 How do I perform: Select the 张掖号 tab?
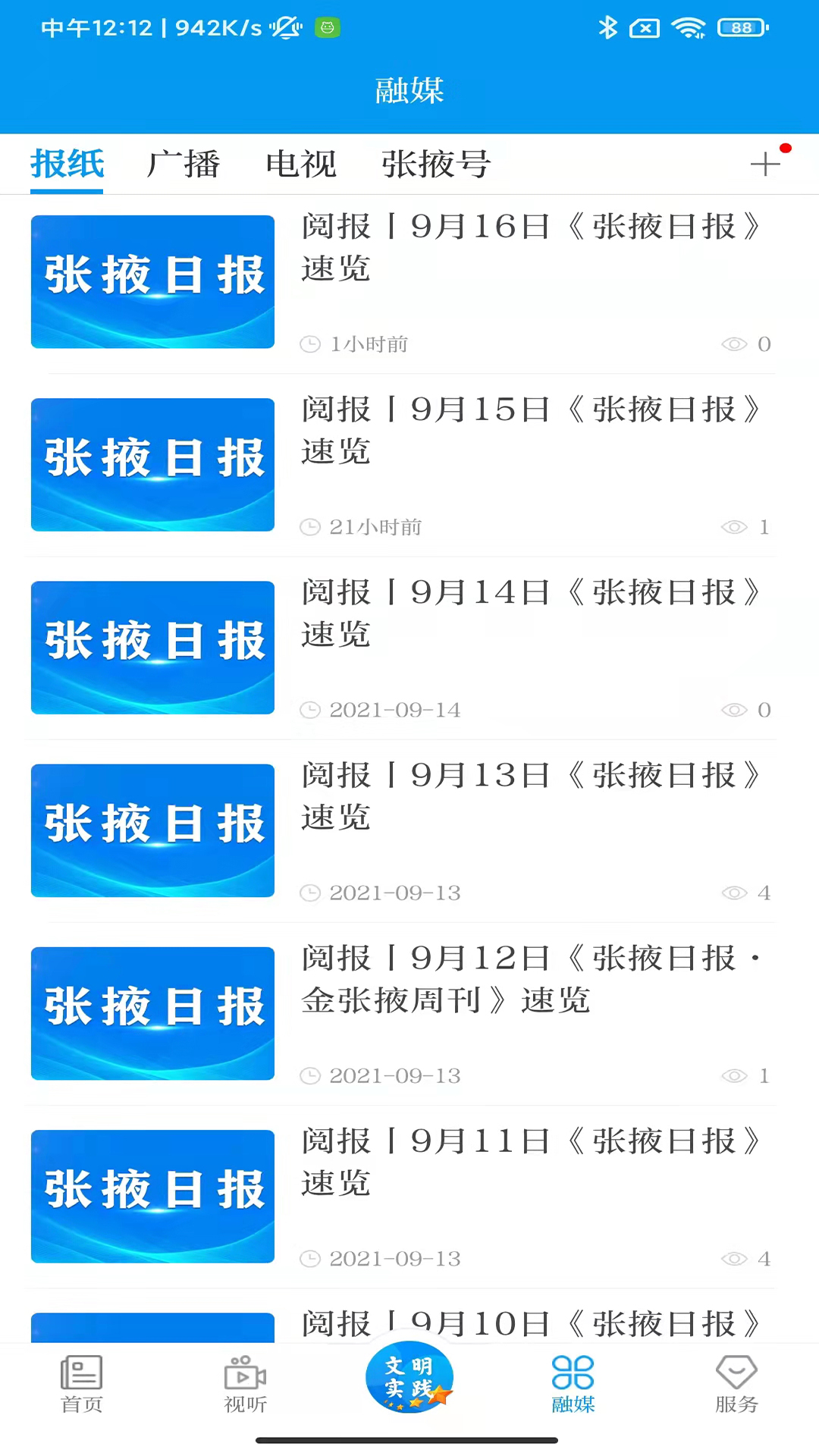(435, 165)
